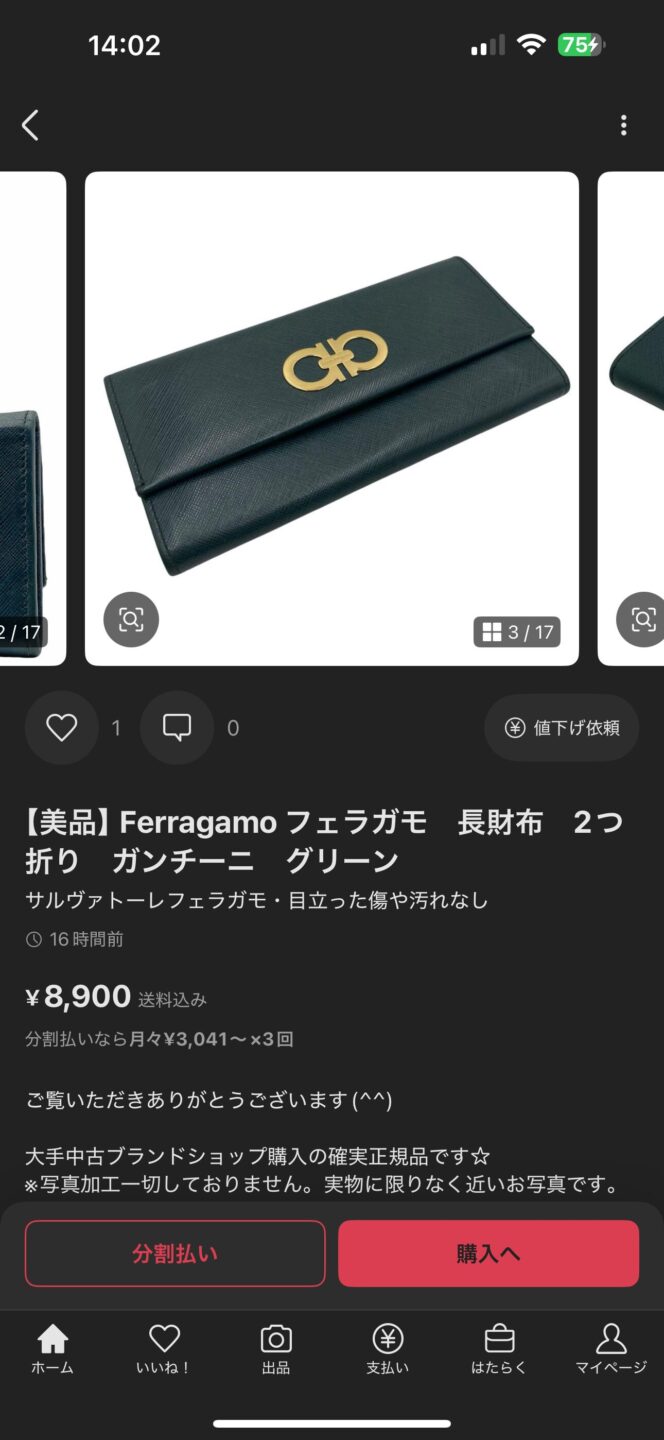This screenshot has width=664, height=1440.
Task: Go to the 出品 listing tab
Action: point(276,1348)
